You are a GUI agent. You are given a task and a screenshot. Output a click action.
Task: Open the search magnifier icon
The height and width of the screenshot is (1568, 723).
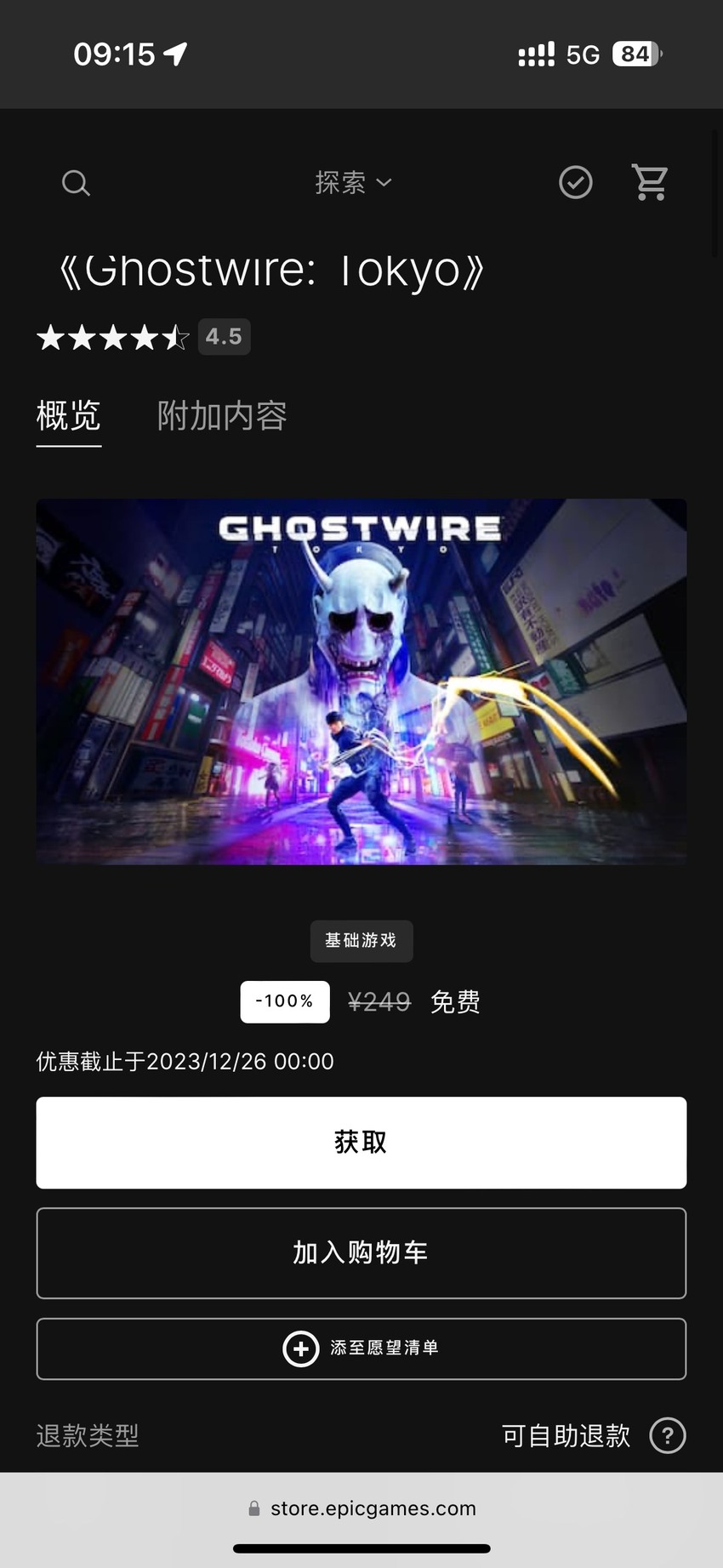point(76,183)
